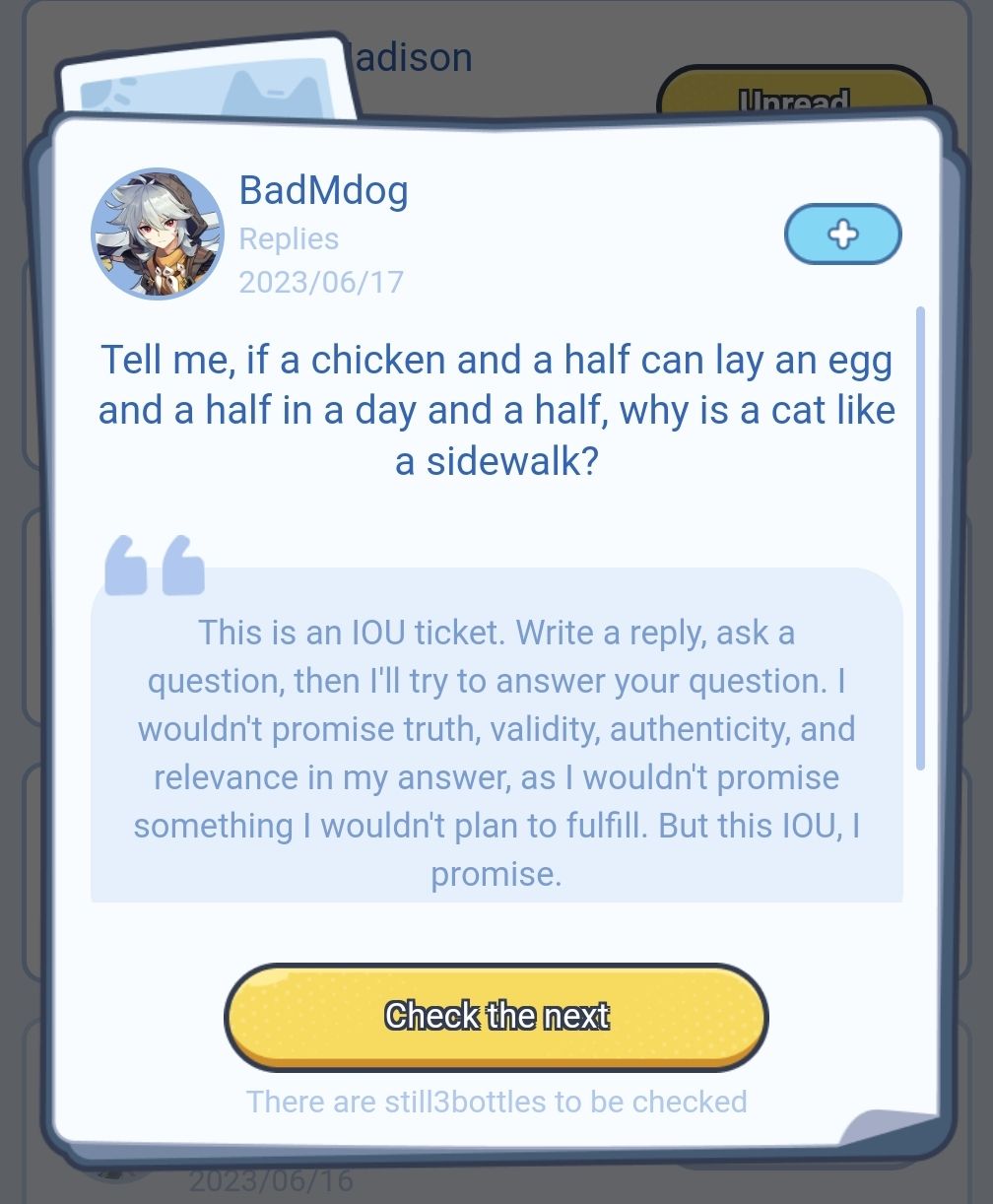Expand the 2023/06/17 reply details
Viewport: 993px width, 1204px height.
tap(321, 282)
